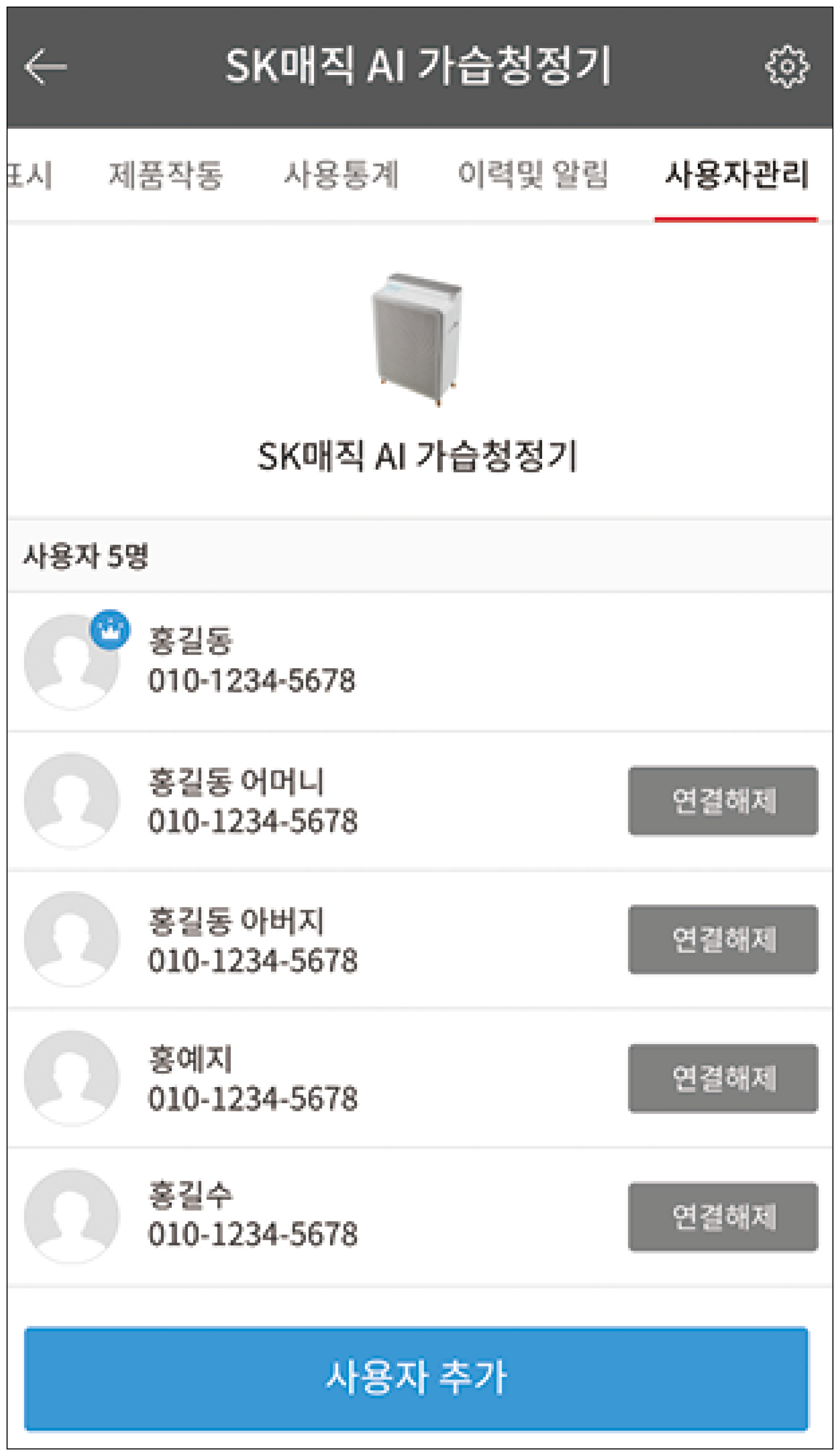Open the settings gear icon
This screenshot has height=1456, width=840.
[x=787, y=66]
